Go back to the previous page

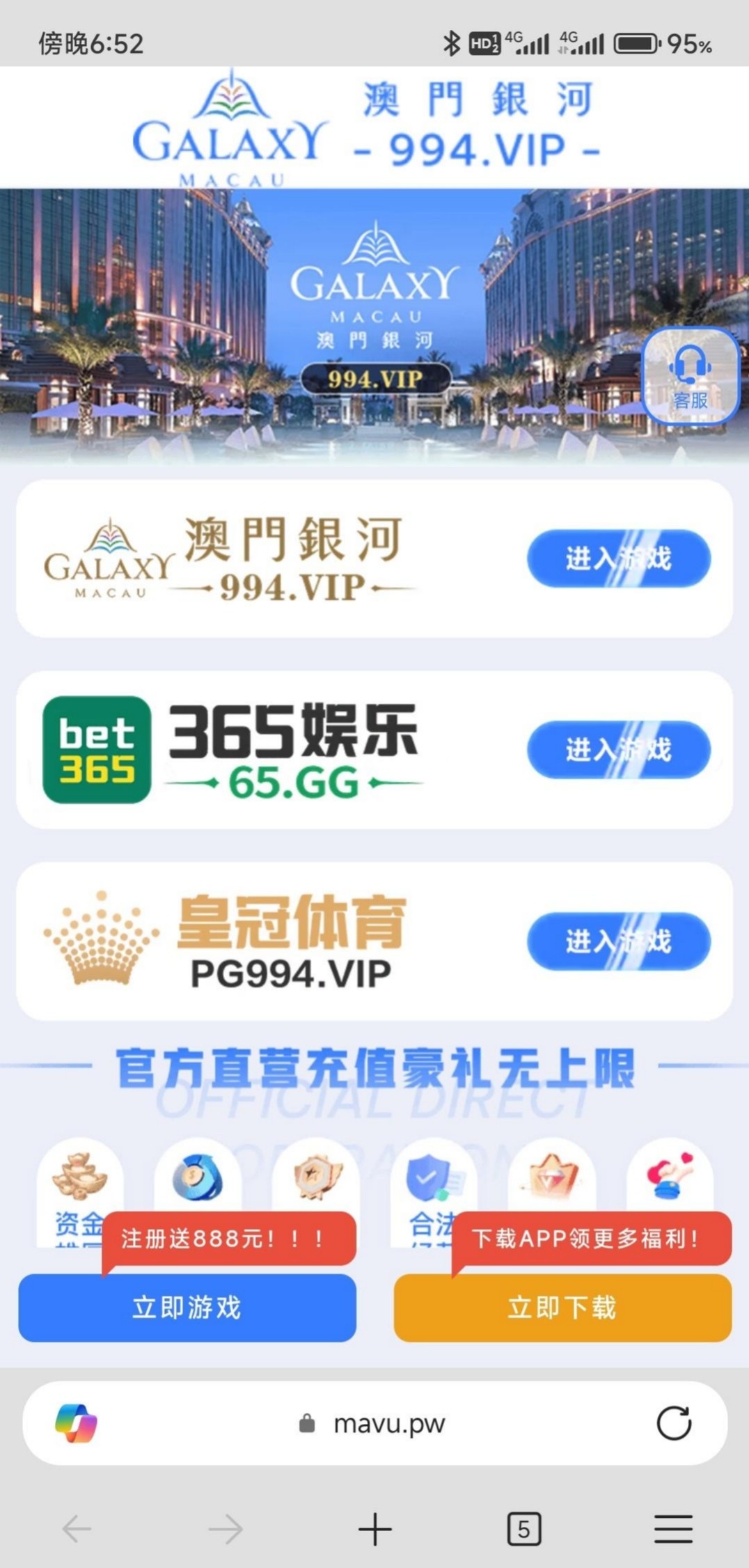[x=77, y=1529]
